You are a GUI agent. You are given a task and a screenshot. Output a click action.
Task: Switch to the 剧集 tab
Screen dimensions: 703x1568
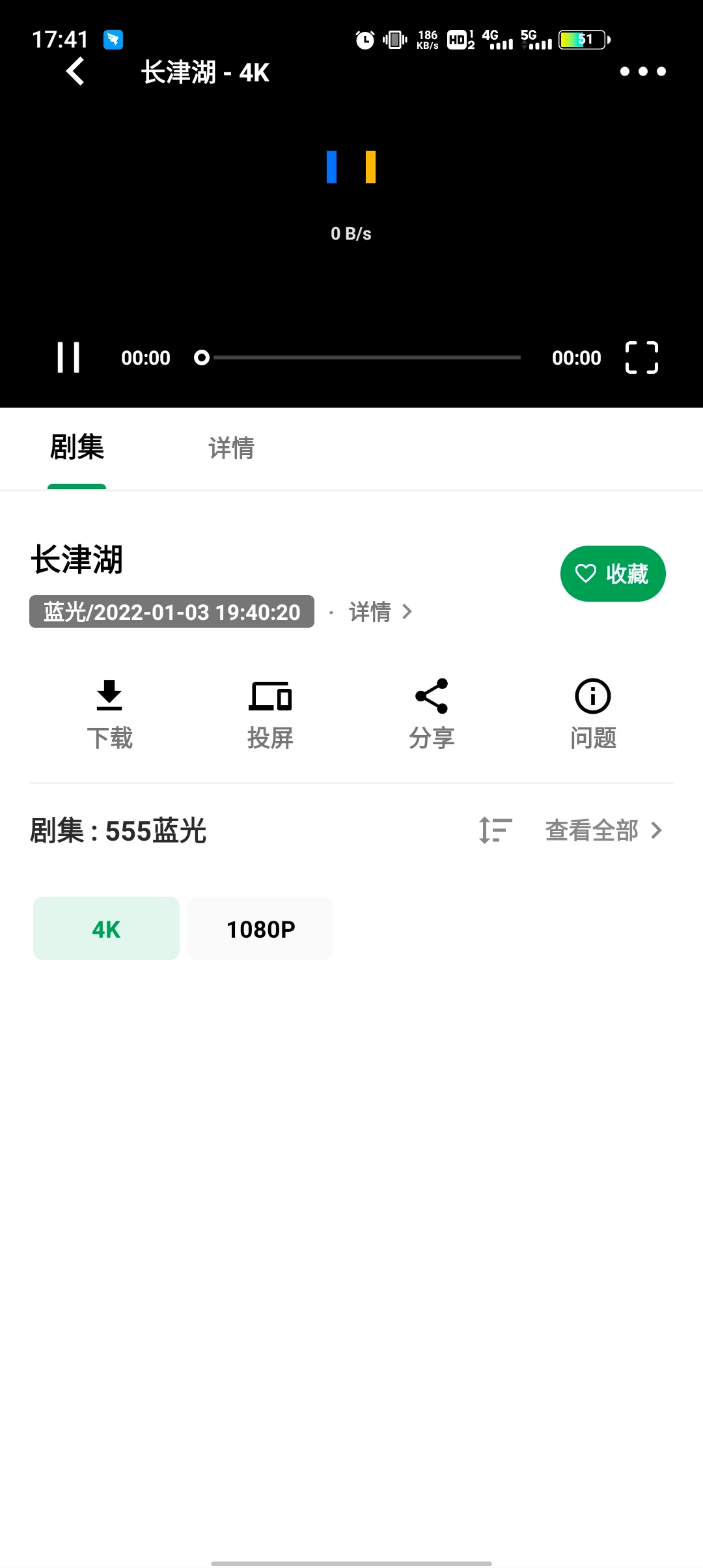[76, 448]
